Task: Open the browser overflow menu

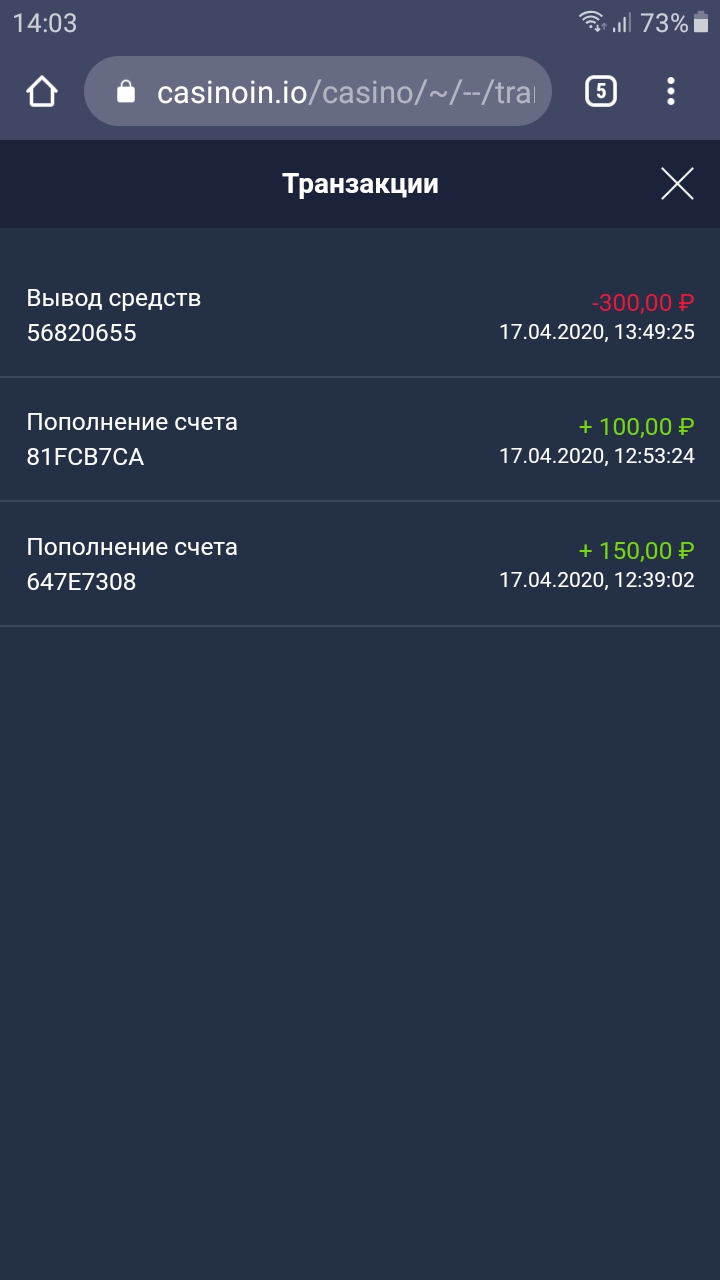Action: click(x=671, y=91)
